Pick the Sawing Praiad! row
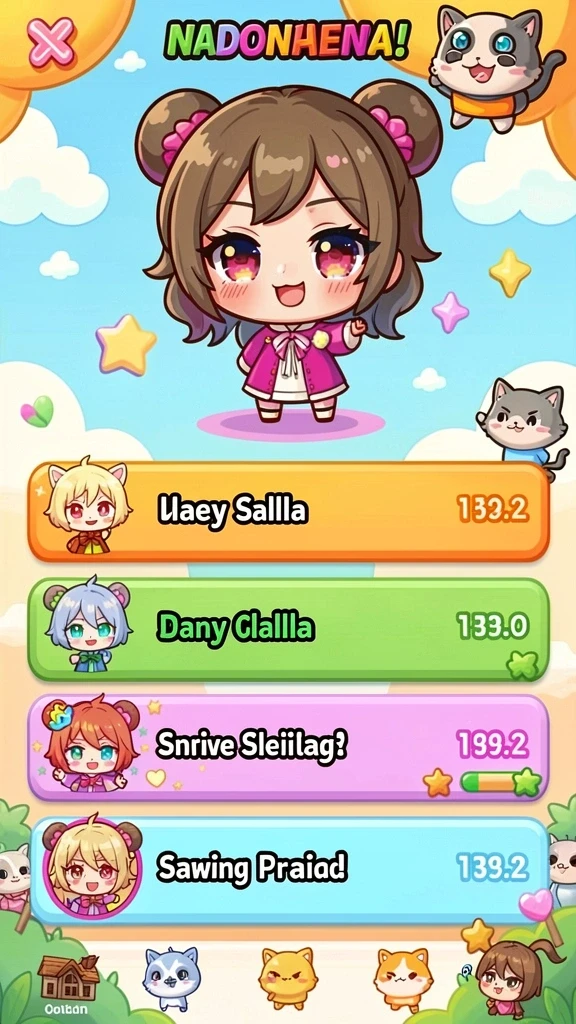The width and height of the screenshot is (576, 1024). pos(288,869)
